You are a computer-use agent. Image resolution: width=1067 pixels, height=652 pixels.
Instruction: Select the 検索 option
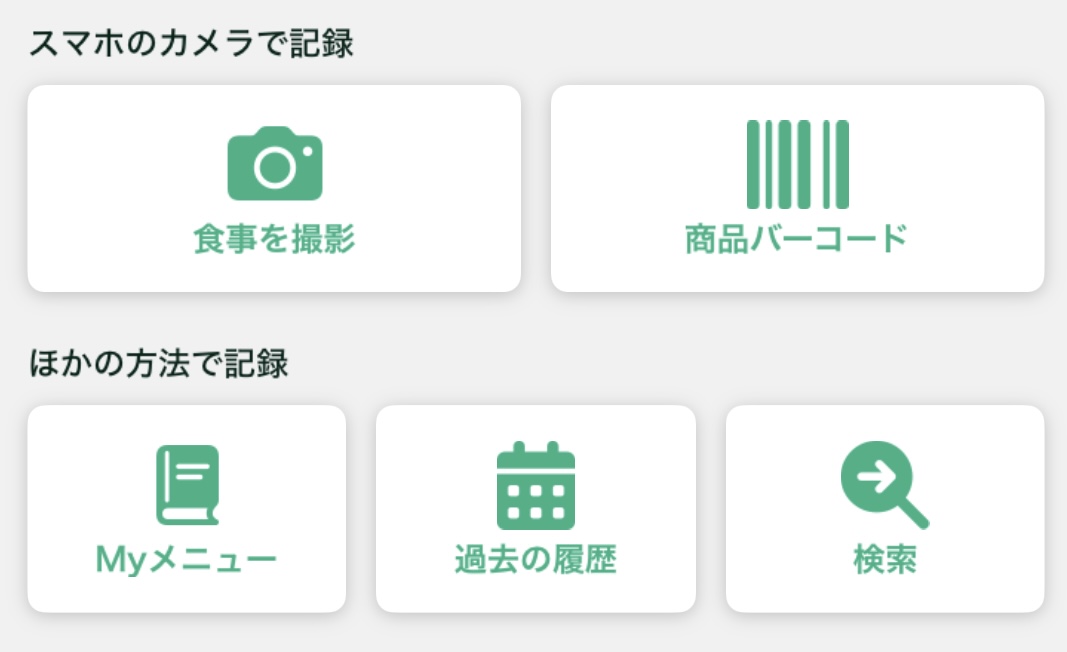(x=885, y=509)
